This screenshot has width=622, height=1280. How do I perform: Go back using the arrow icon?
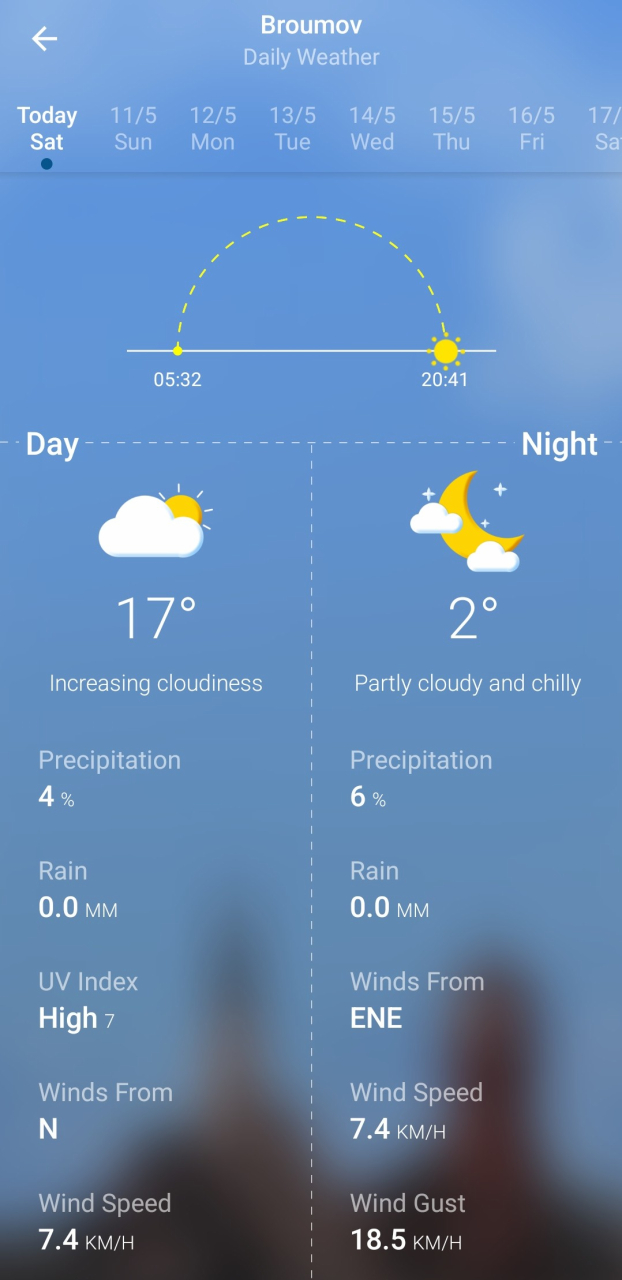click(x=44, y=39)
